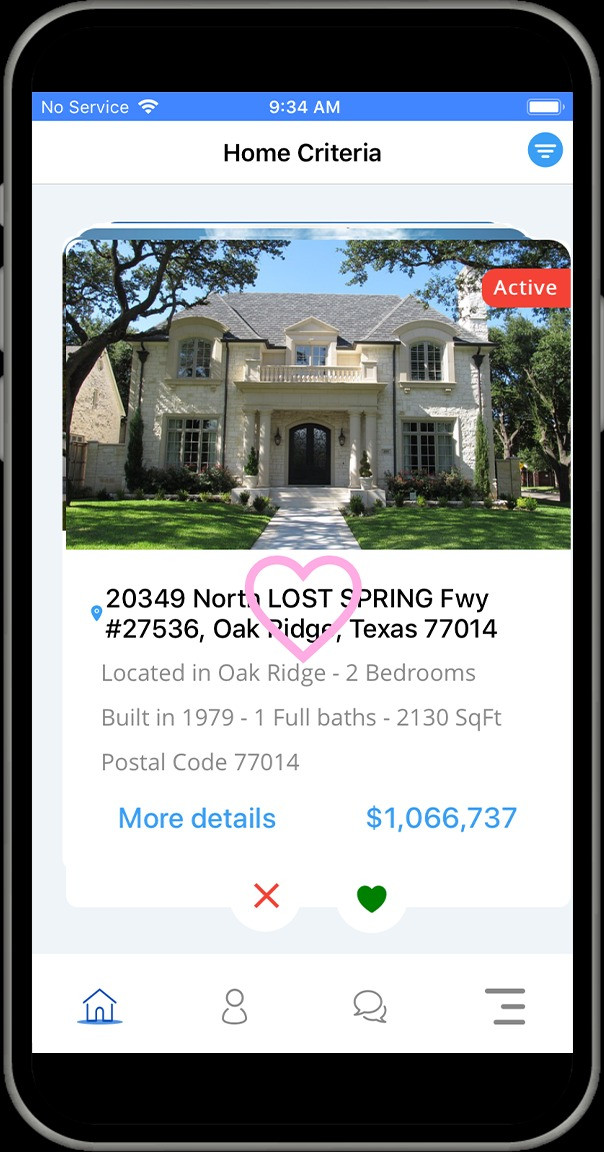Reject this home with the red X
This screenshot has width=604, height=1152.
[266, 896]
